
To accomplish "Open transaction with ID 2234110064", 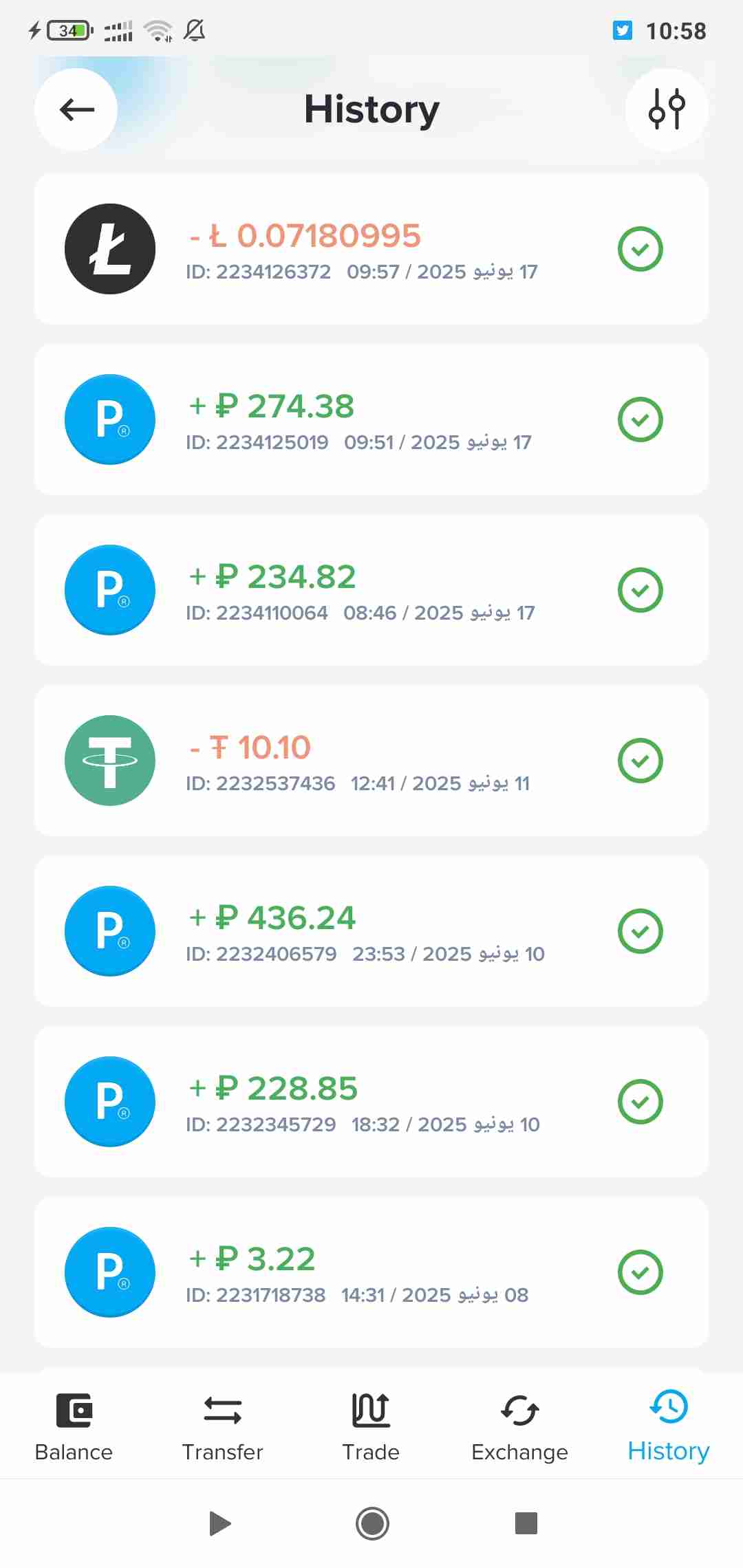I will coord(371,590).
